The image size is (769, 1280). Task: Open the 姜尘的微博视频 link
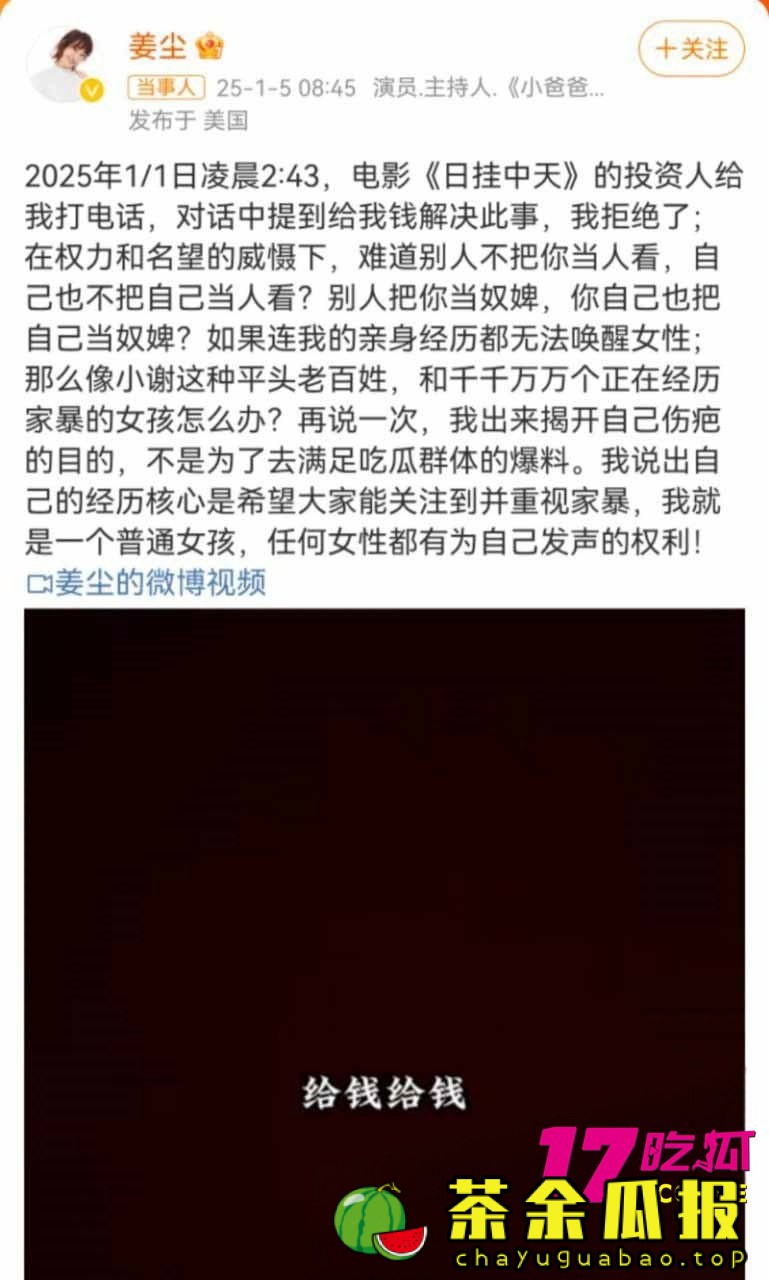(x=148, y=583)
